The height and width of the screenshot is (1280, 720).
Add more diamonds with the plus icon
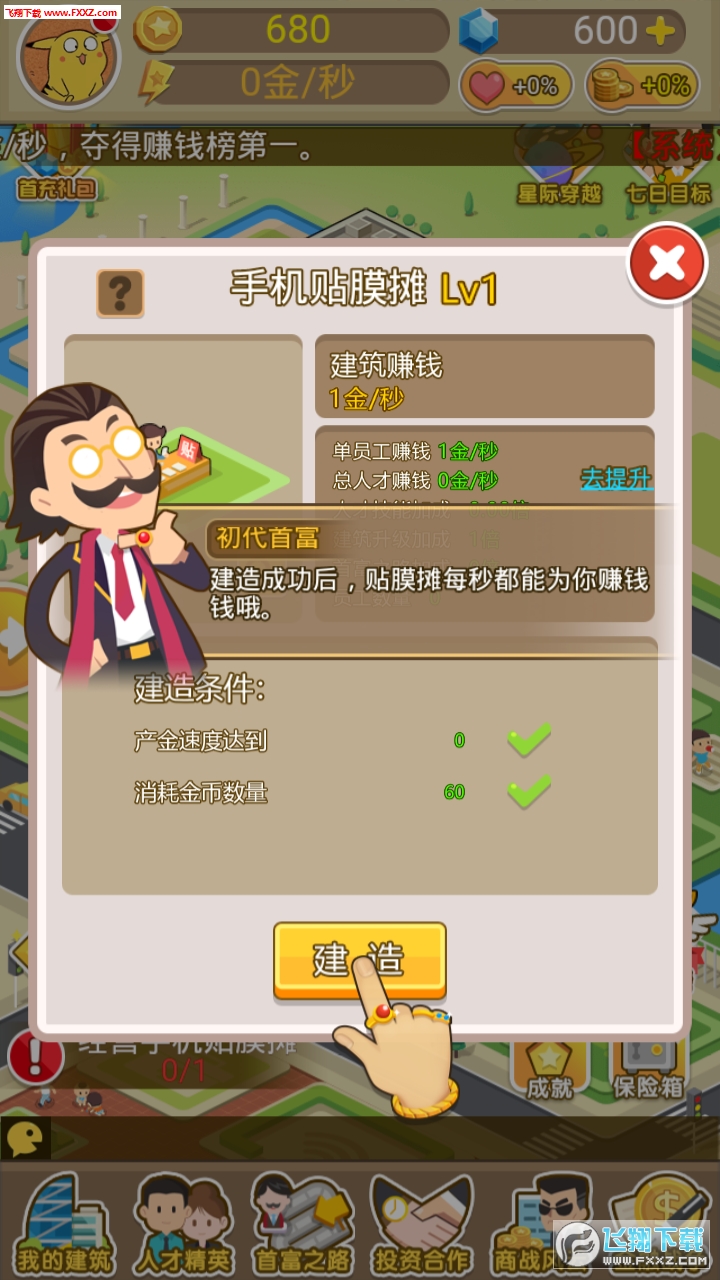coord(660,32)
